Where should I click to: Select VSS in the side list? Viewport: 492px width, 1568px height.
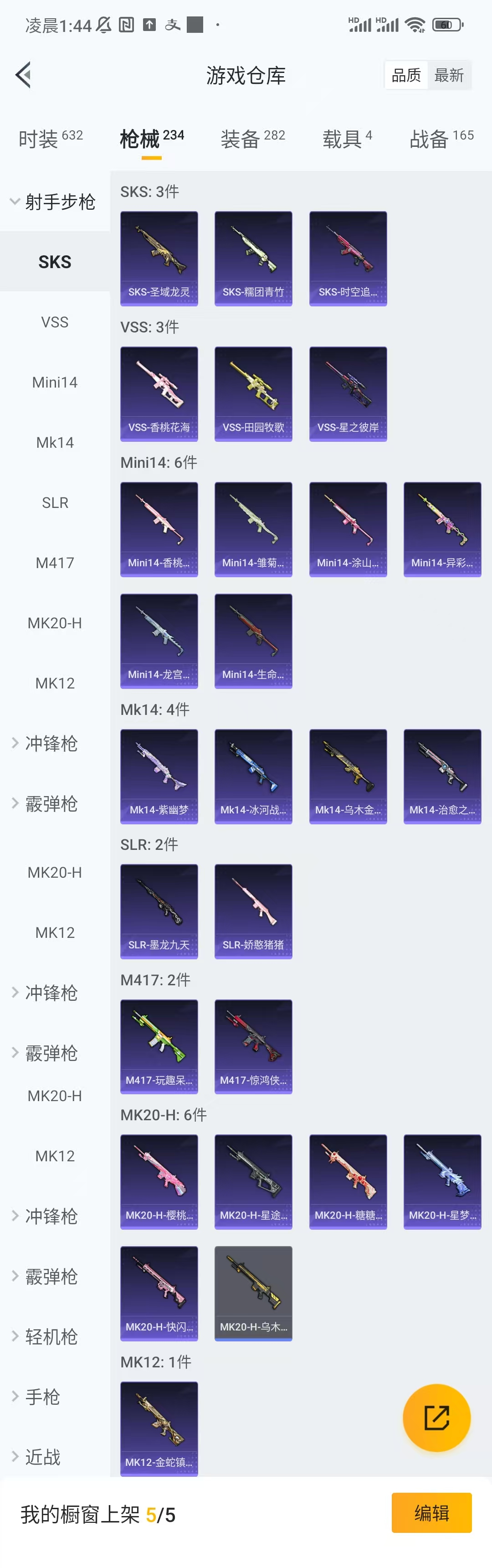pos(55,322)
